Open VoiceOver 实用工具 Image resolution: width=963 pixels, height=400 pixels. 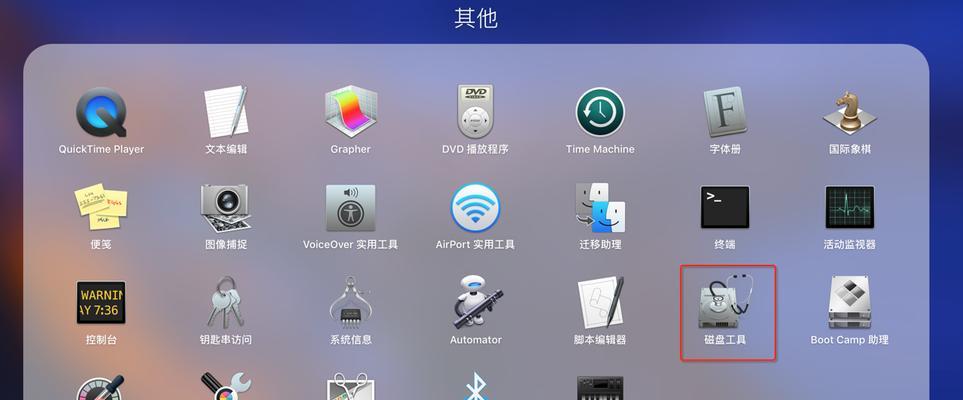(350, 207)
